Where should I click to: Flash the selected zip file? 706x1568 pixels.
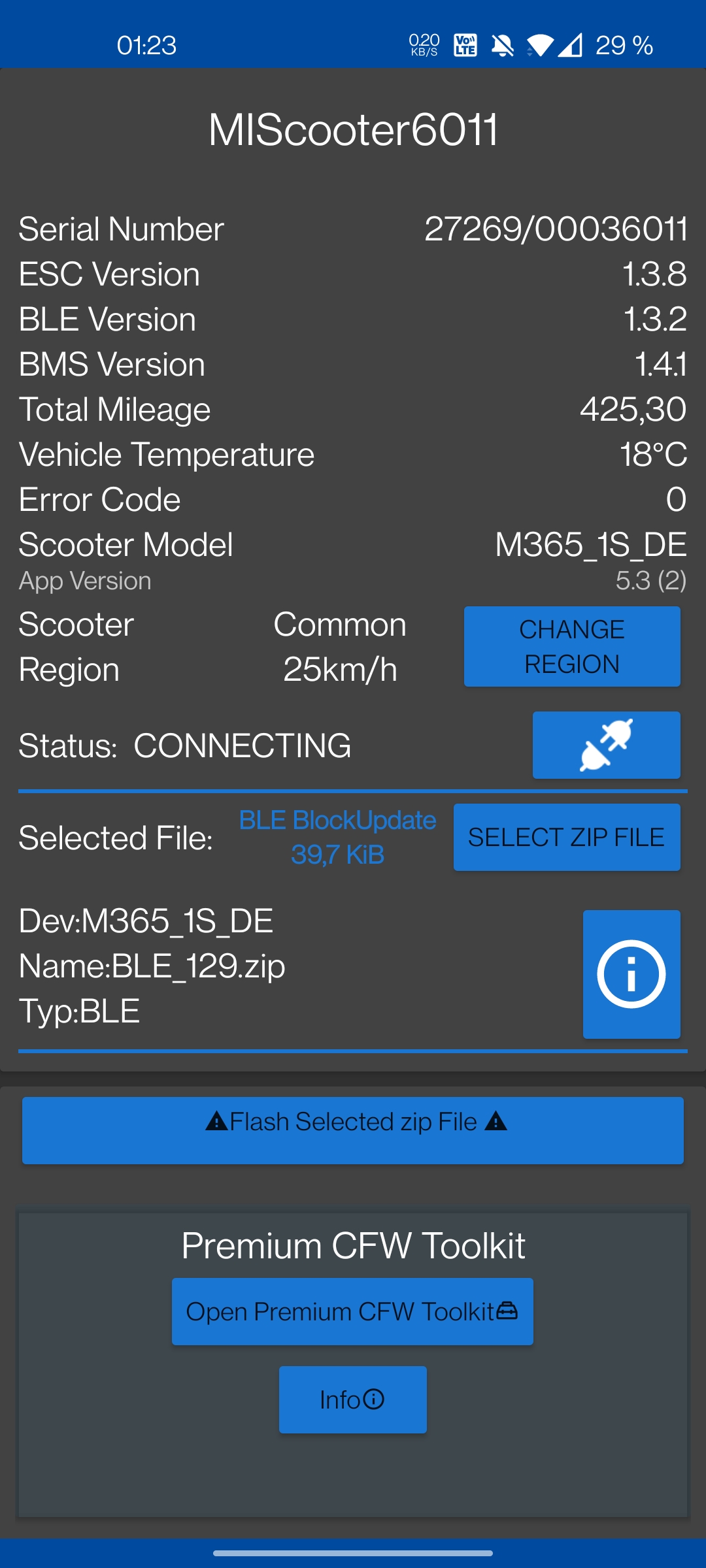click(353, 1130)
